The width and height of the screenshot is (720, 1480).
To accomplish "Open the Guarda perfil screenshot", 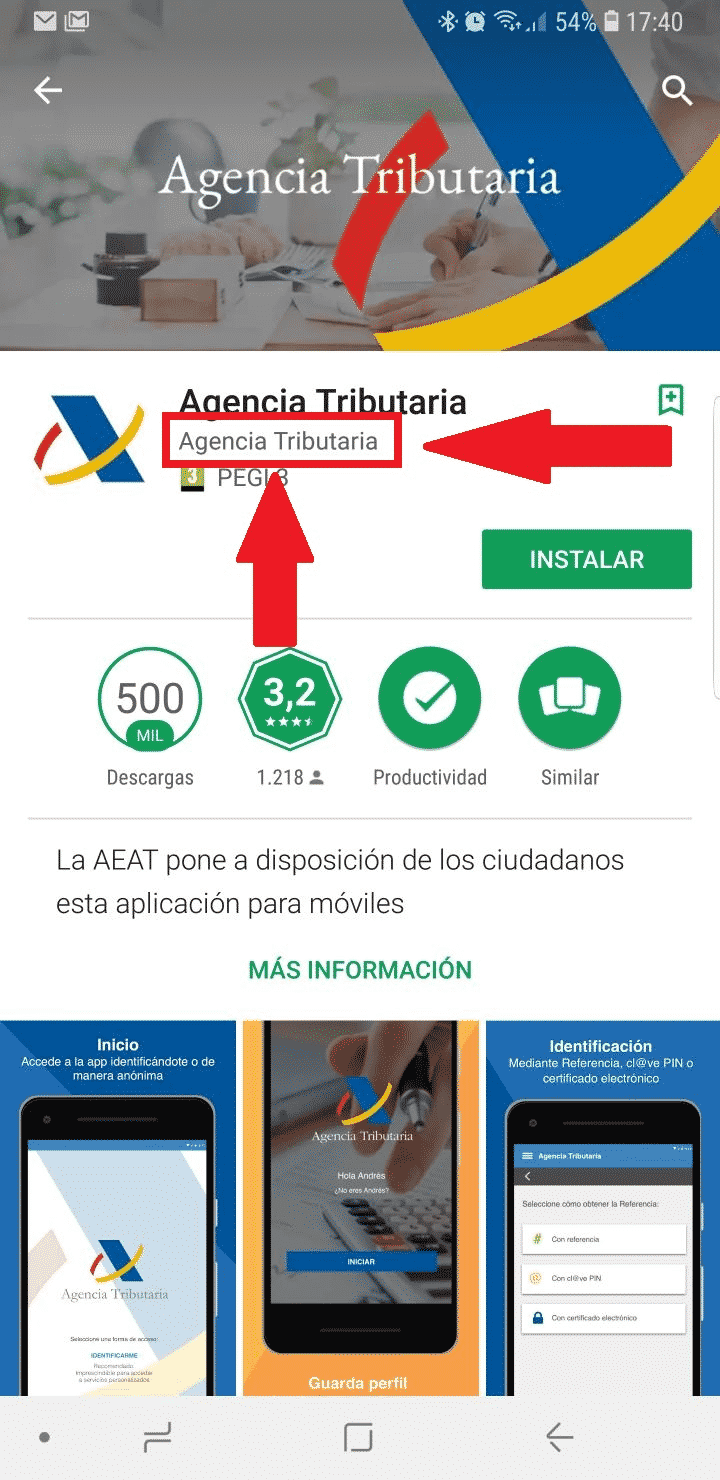I will pos(360,1208).
